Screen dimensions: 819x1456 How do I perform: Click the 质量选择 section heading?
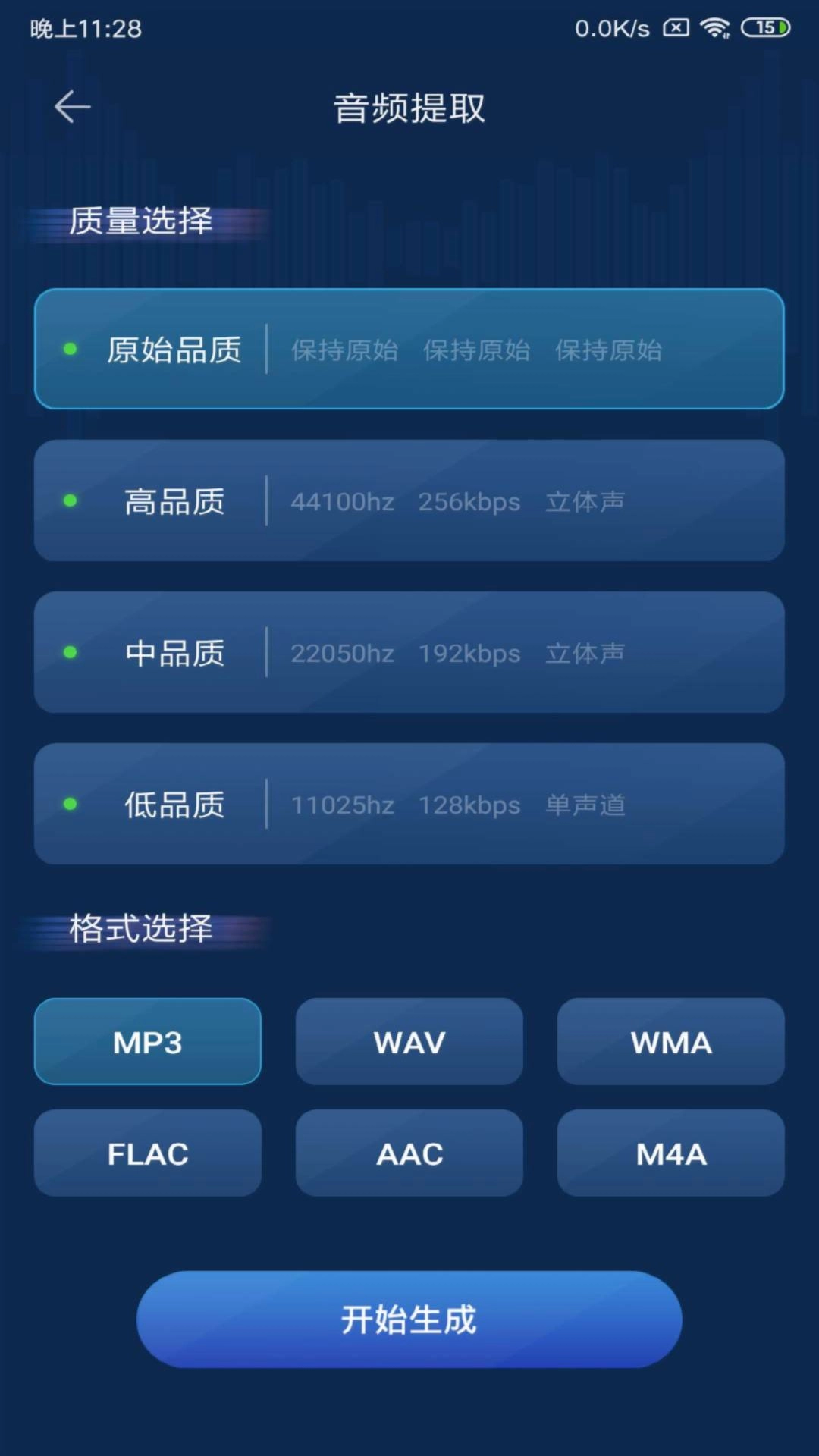pos(139,222)
